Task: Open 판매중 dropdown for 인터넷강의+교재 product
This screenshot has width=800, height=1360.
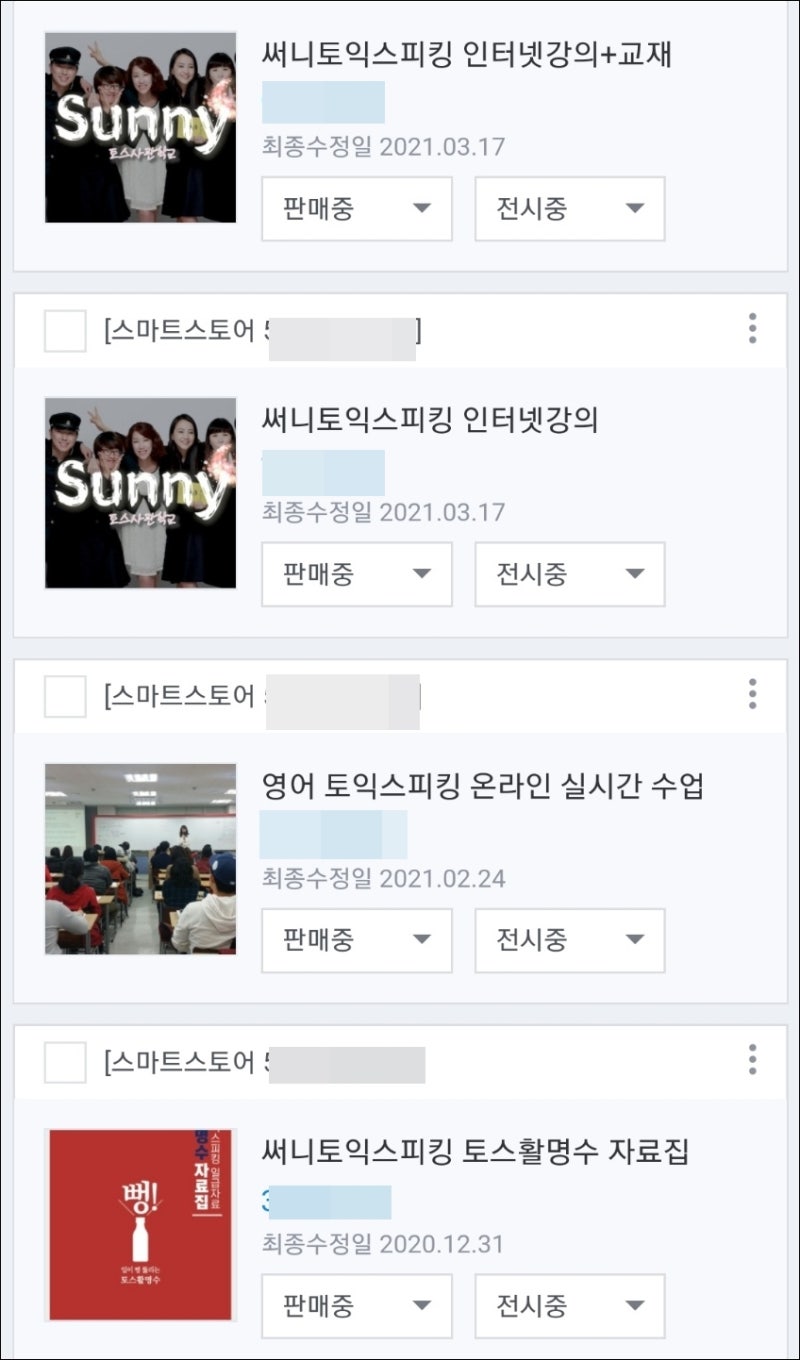Action: click(x=356, y=209)
